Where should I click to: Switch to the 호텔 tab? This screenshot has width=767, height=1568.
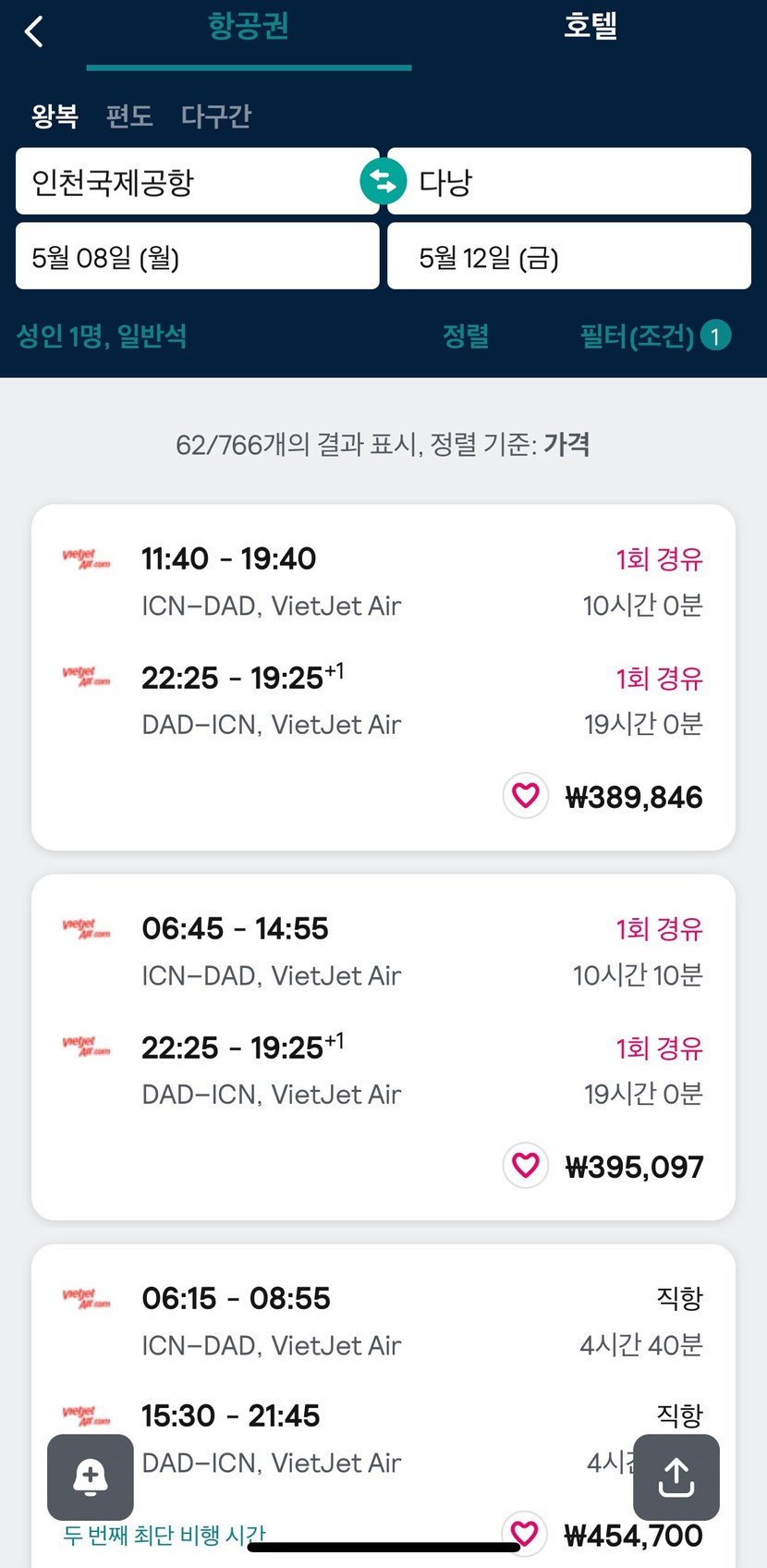coord(590,26)
